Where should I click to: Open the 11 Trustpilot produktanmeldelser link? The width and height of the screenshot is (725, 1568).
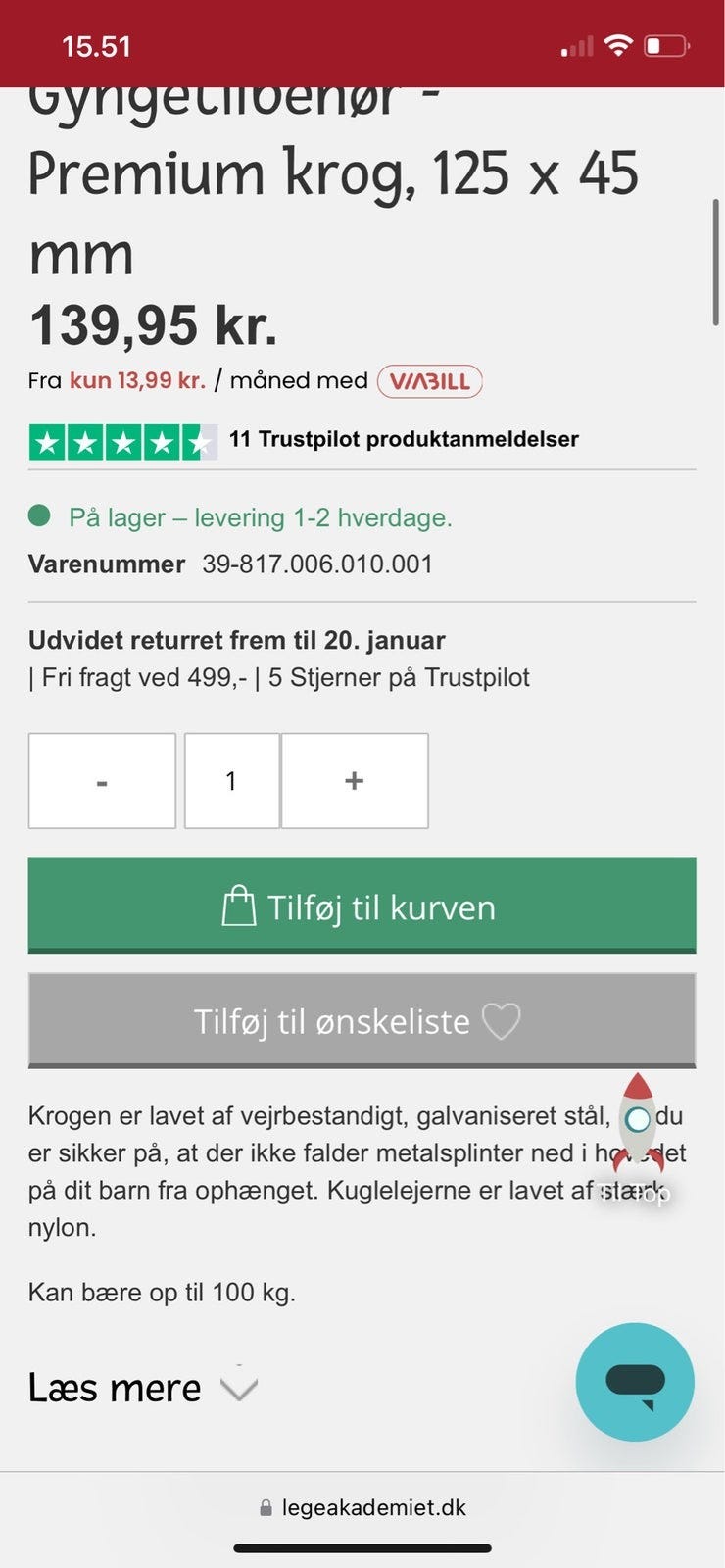pyautogui.click(x=403, y=439)
